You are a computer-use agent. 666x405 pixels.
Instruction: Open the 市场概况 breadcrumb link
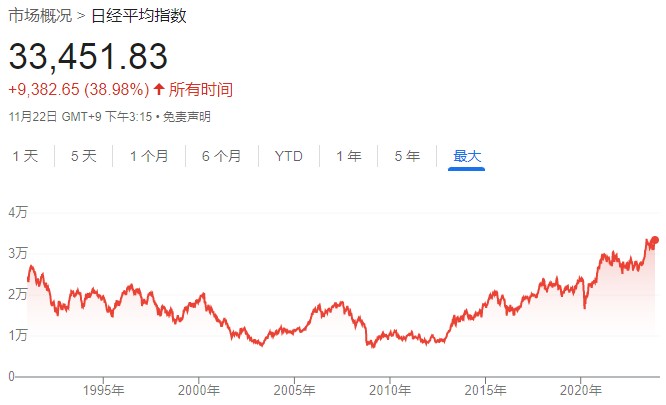coord(40,16)
